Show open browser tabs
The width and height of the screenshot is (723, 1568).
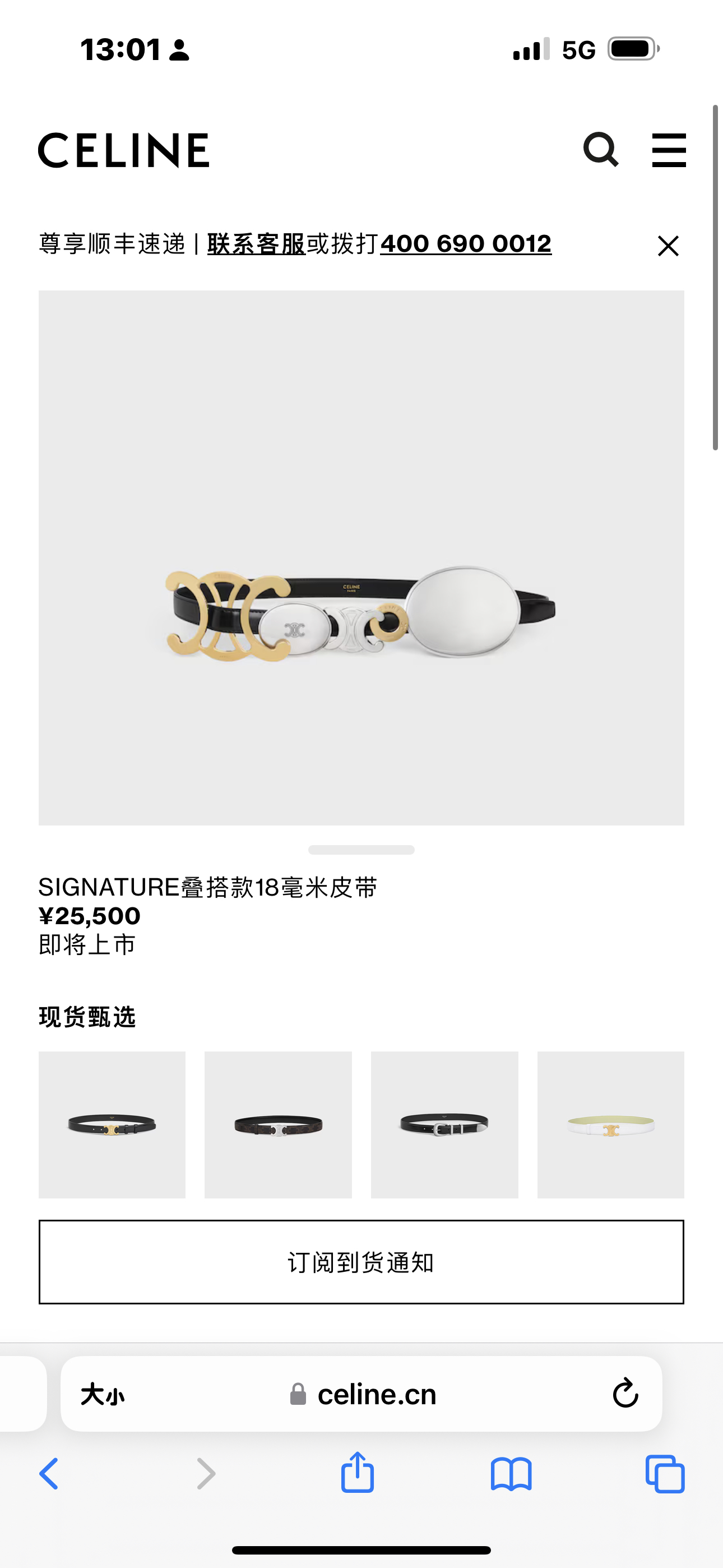pos(665,1474)
